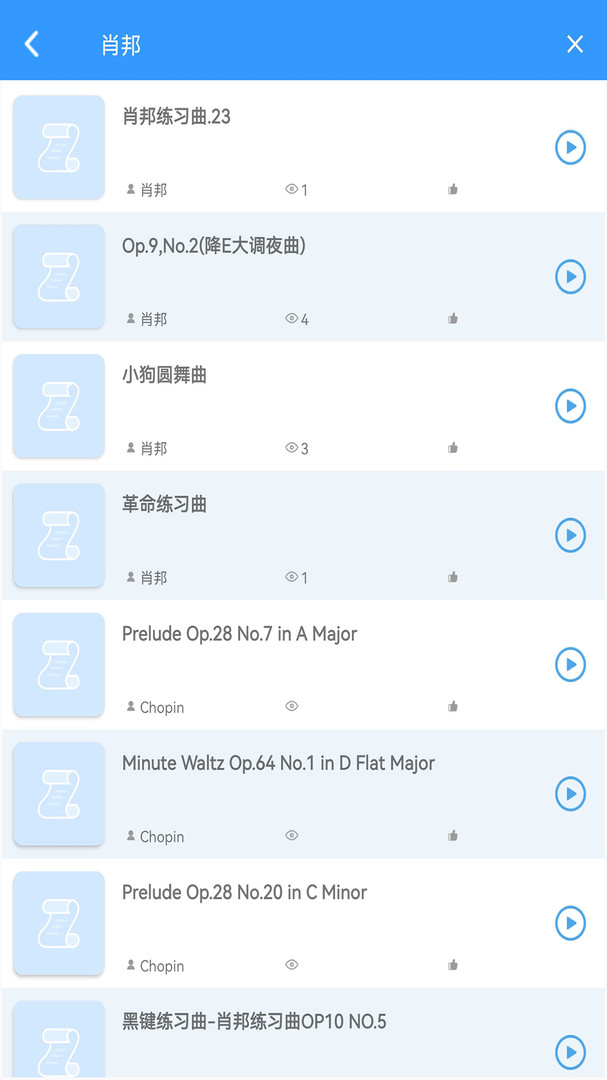Play Minute Waltz Op.64 No.1

(570, 794)
